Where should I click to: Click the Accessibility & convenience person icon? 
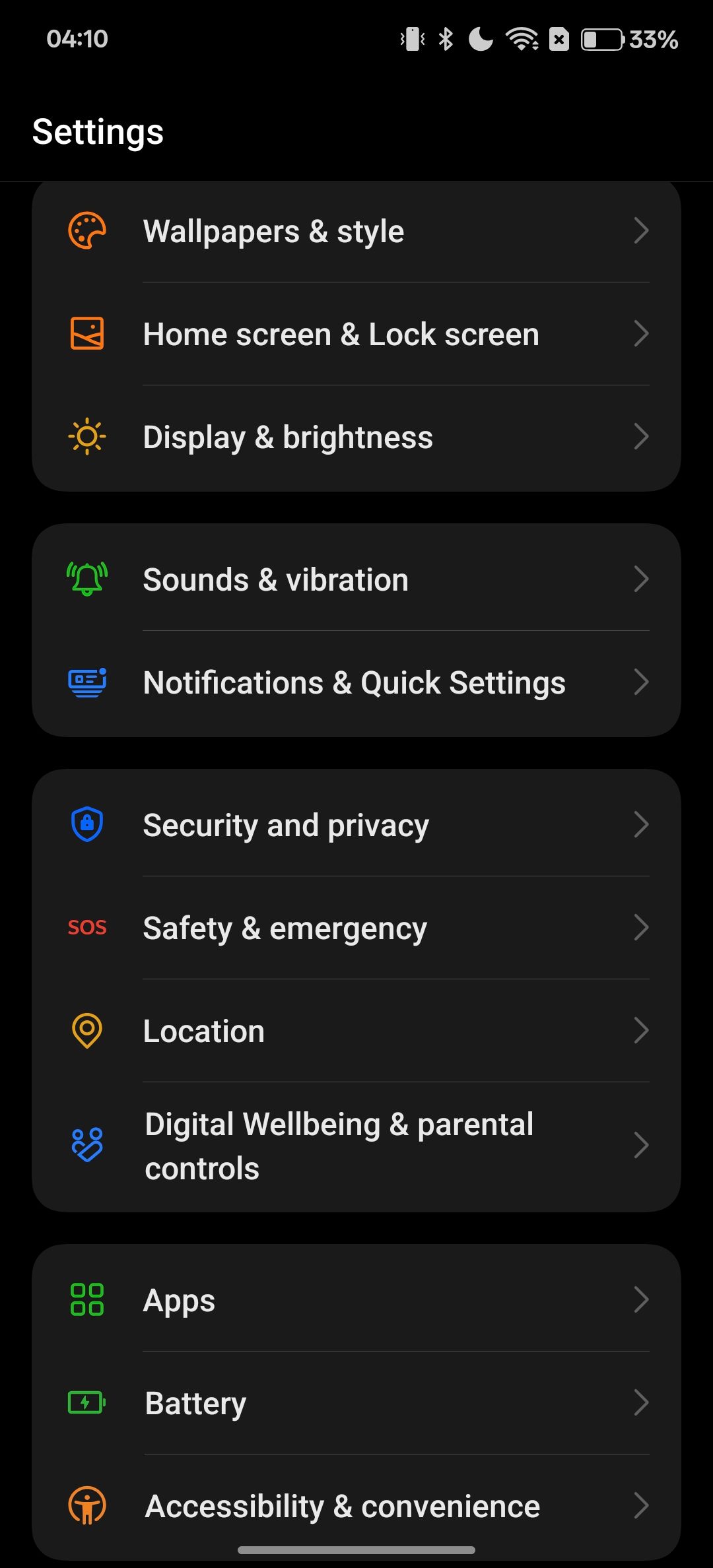coord(86,1505)
